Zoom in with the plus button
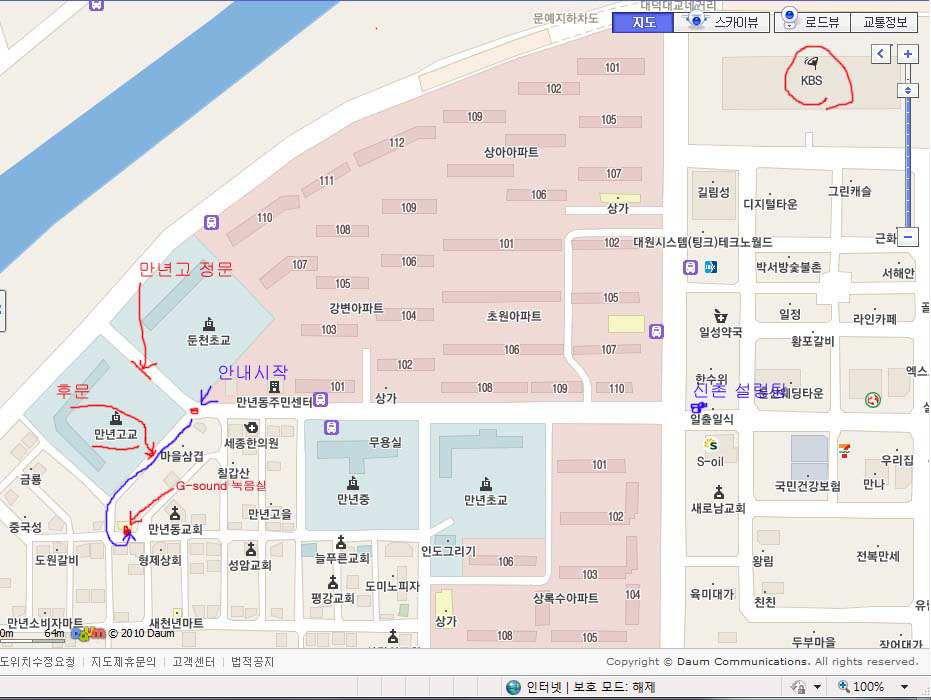Image resolution: width=931 pixels, height=700 pixels. click(x=907, y=54)
